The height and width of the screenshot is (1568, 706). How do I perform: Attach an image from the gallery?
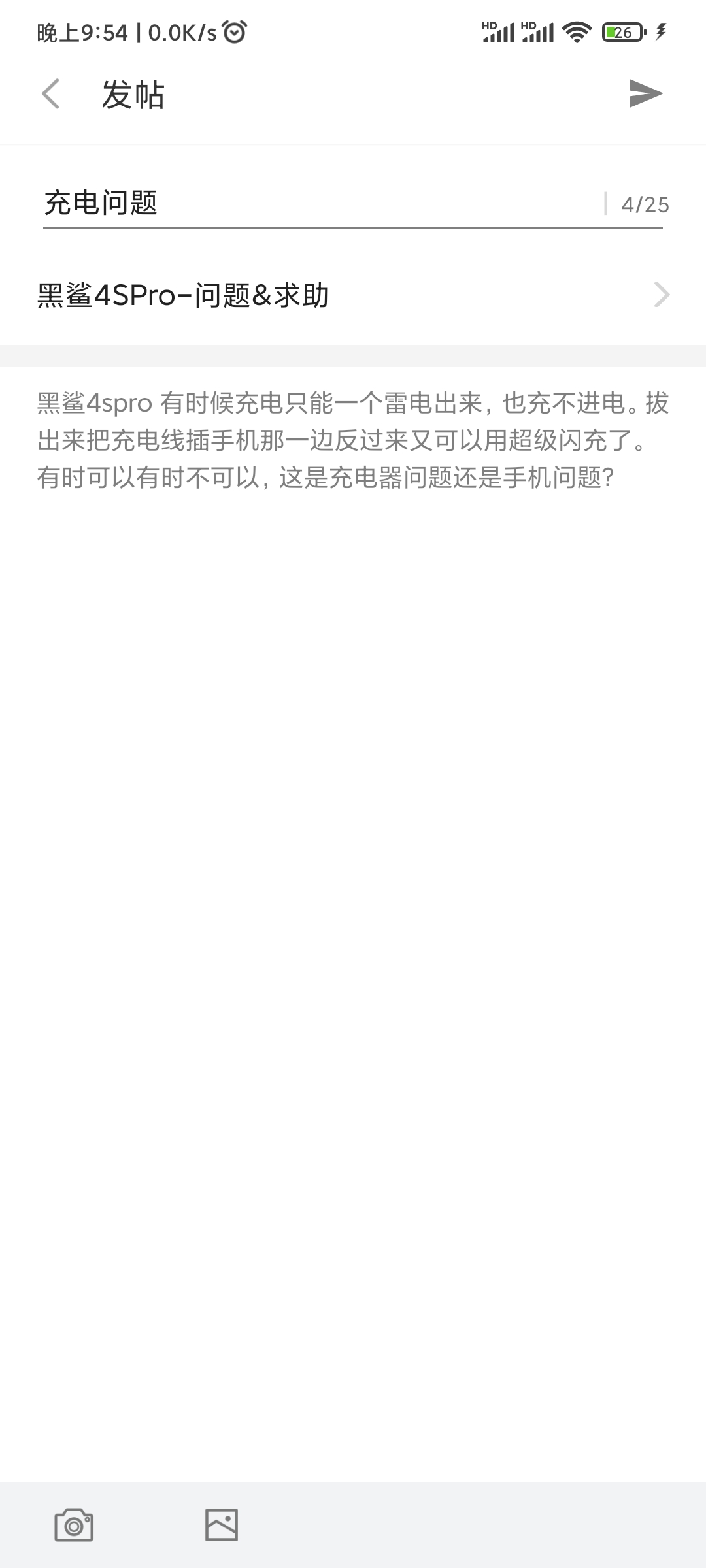click(222, 1525)
